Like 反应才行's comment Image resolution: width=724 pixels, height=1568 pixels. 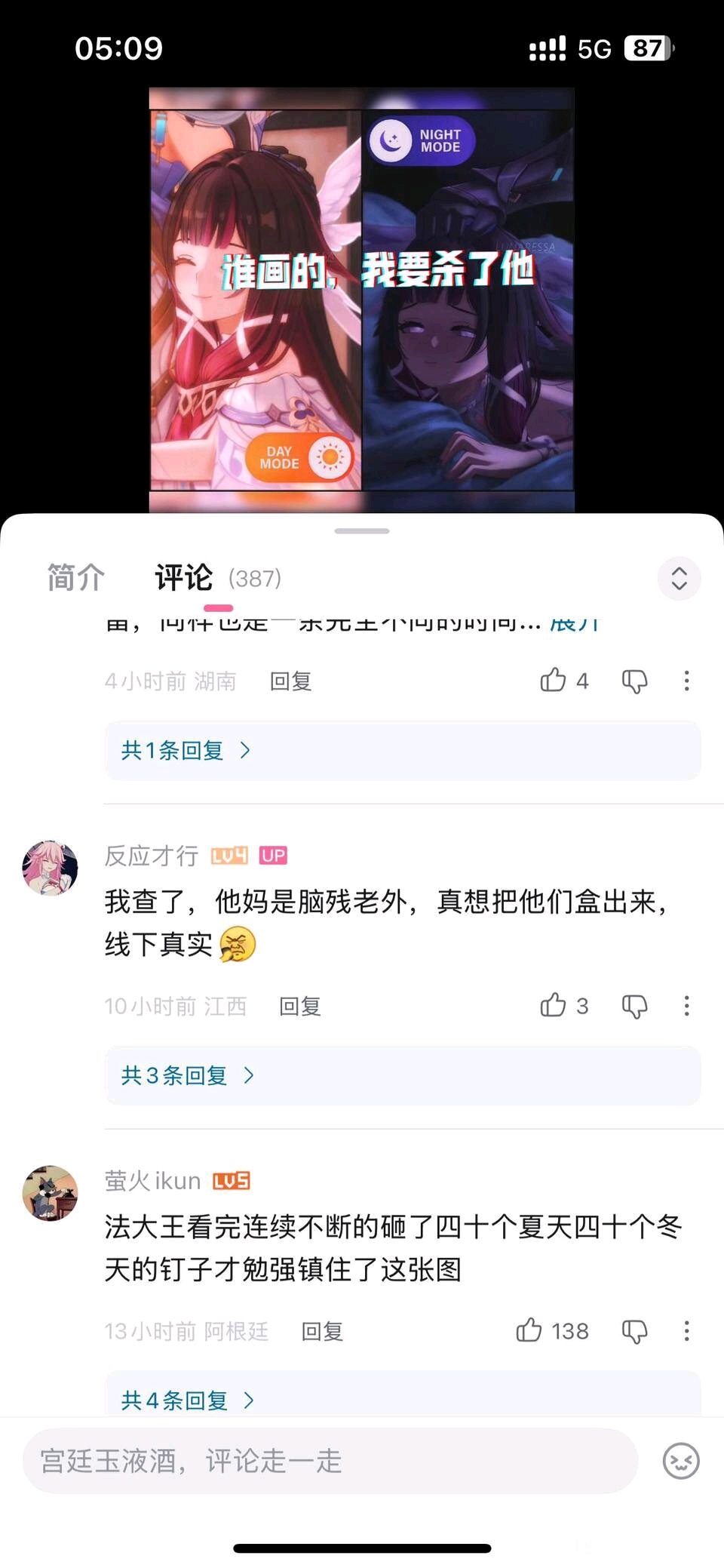pos(554,1005)
